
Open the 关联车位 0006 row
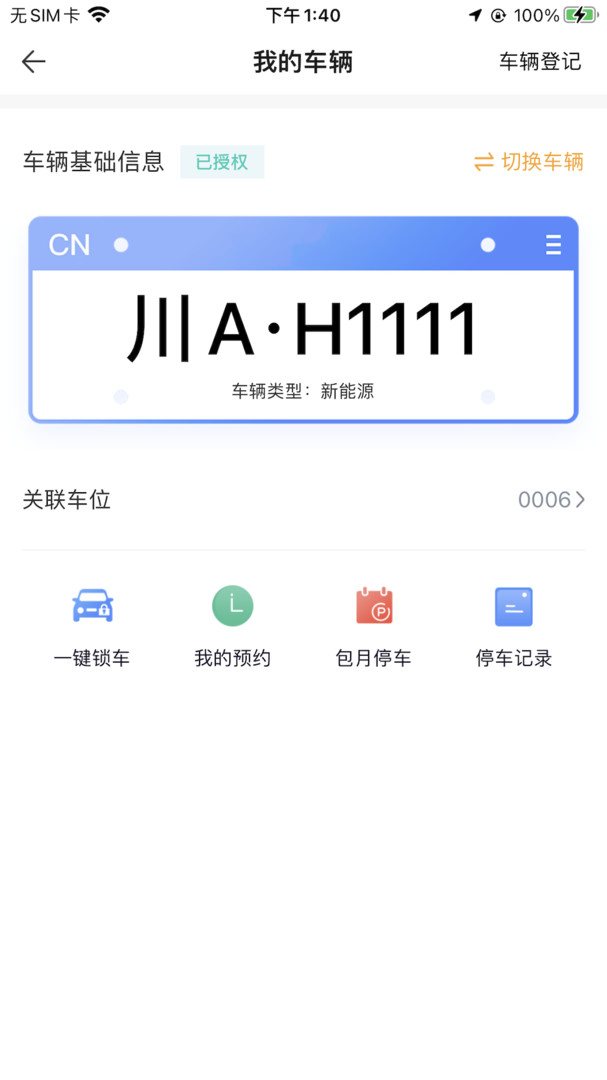pyautogui.click(x=303, y=500)
